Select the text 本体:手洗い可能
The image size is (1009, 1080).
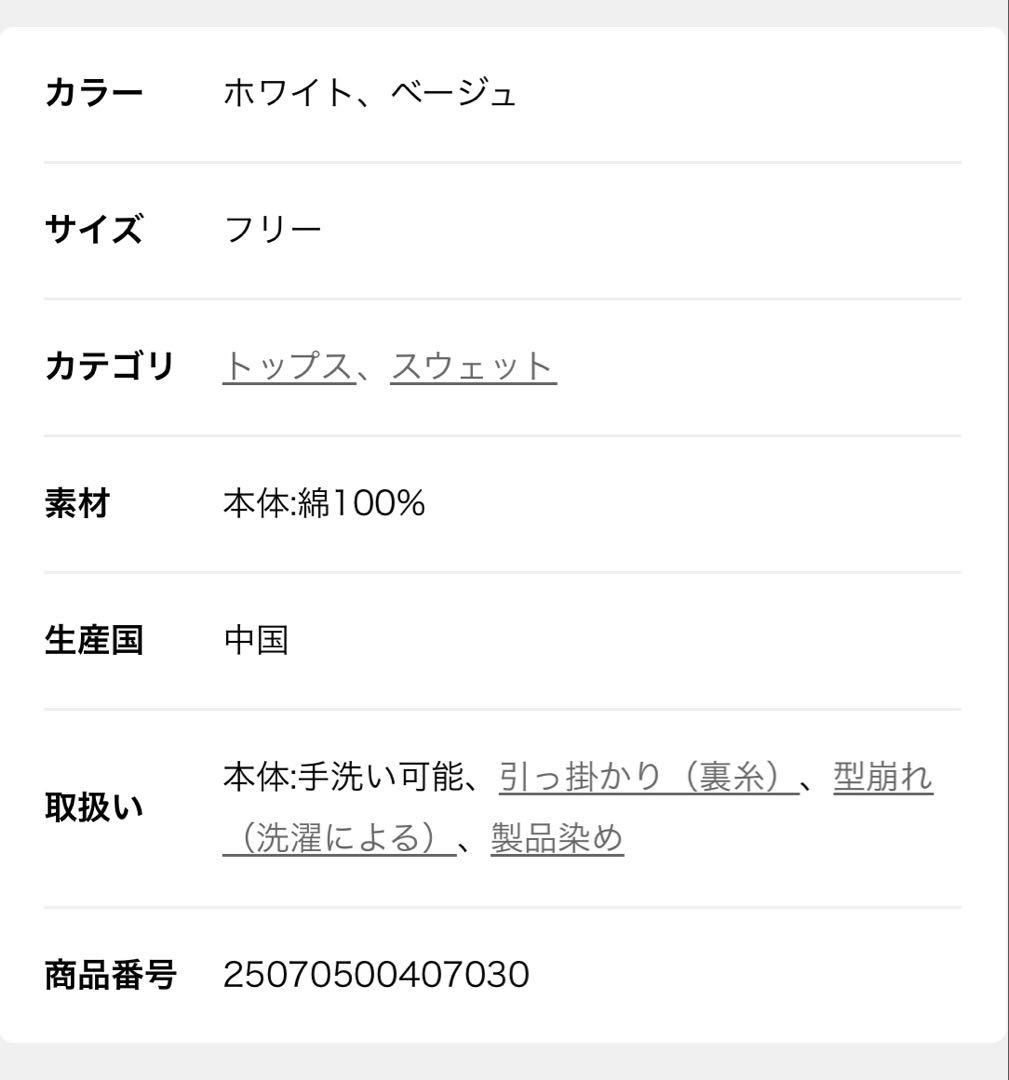click(x=345, y=778)
